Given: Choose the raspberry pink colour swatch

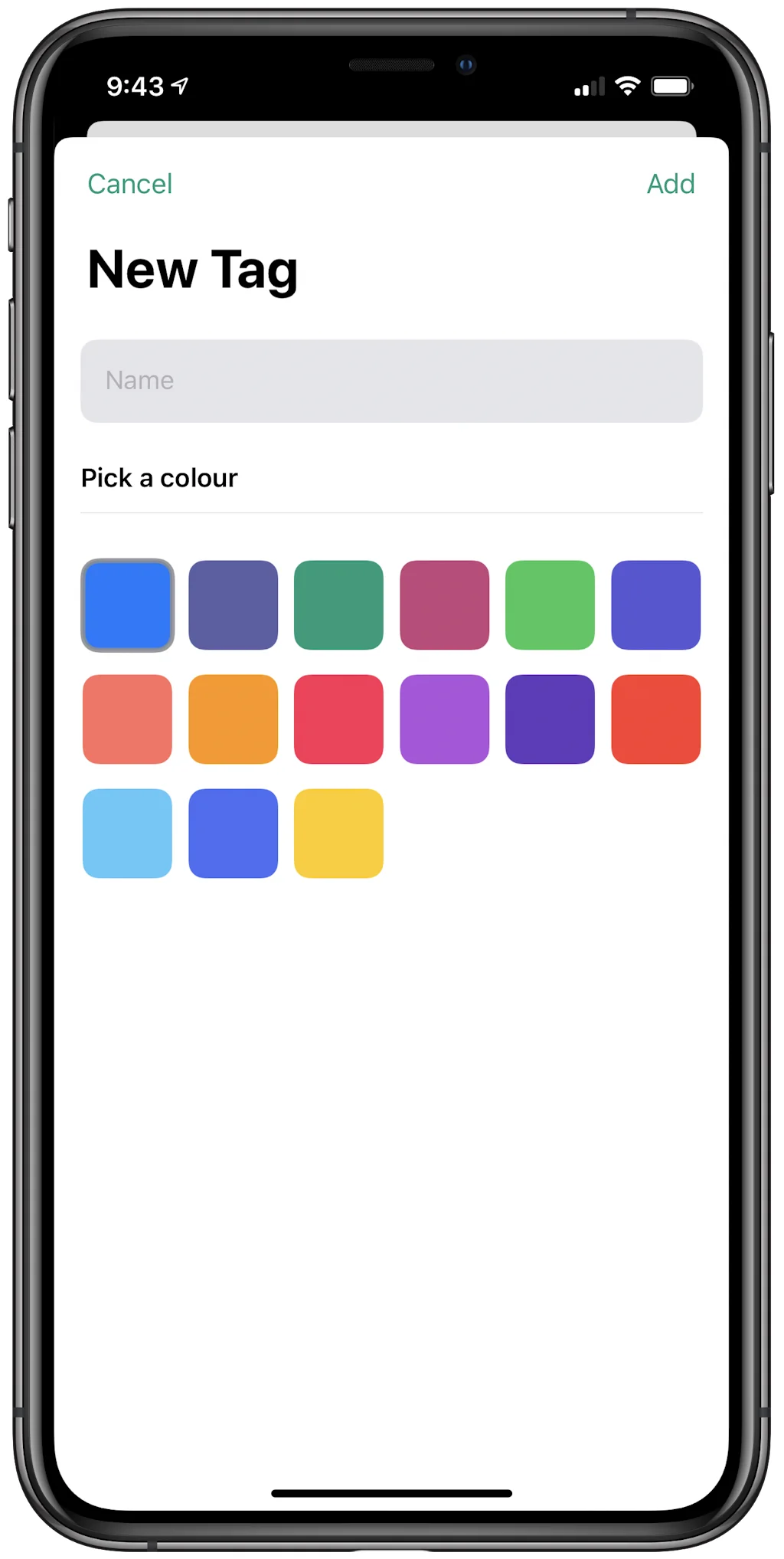Looking at the screenshot, I should point(444,605).
